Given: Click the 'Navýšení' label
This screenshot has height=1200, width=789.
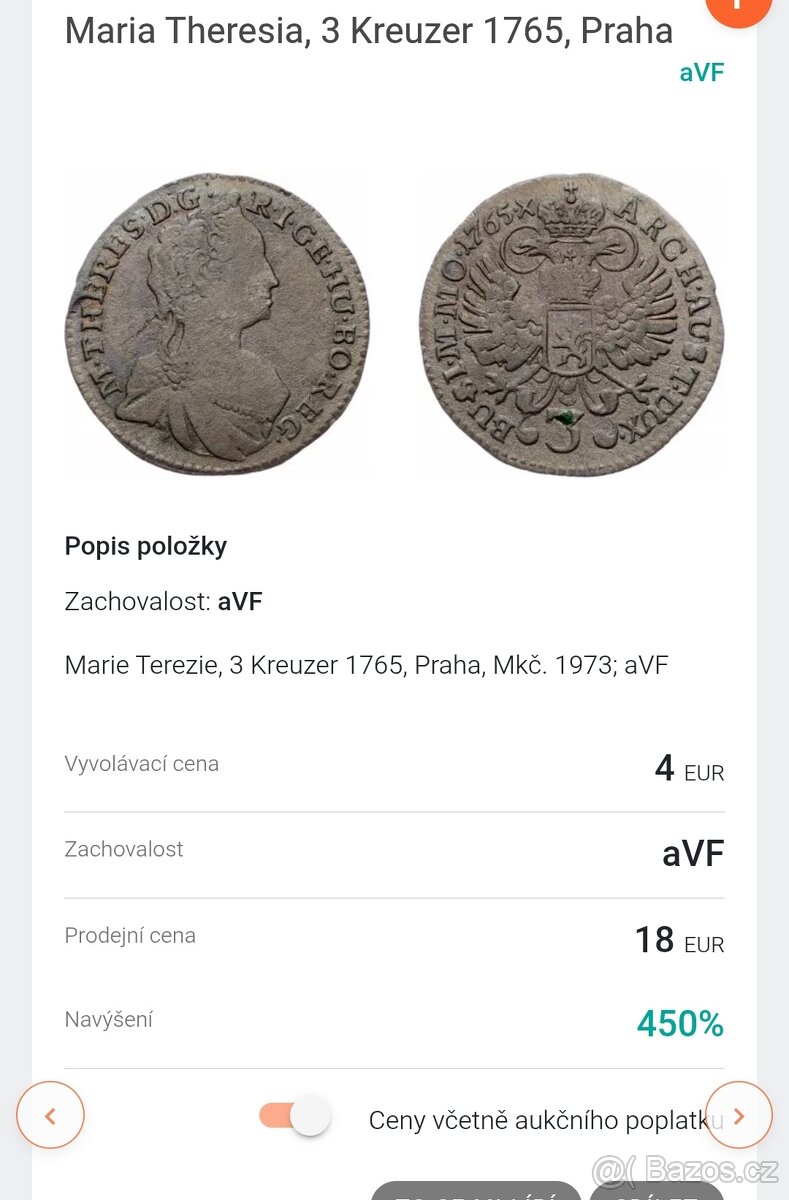Looking at the screenshot, I should click(x=109, y=1019).
